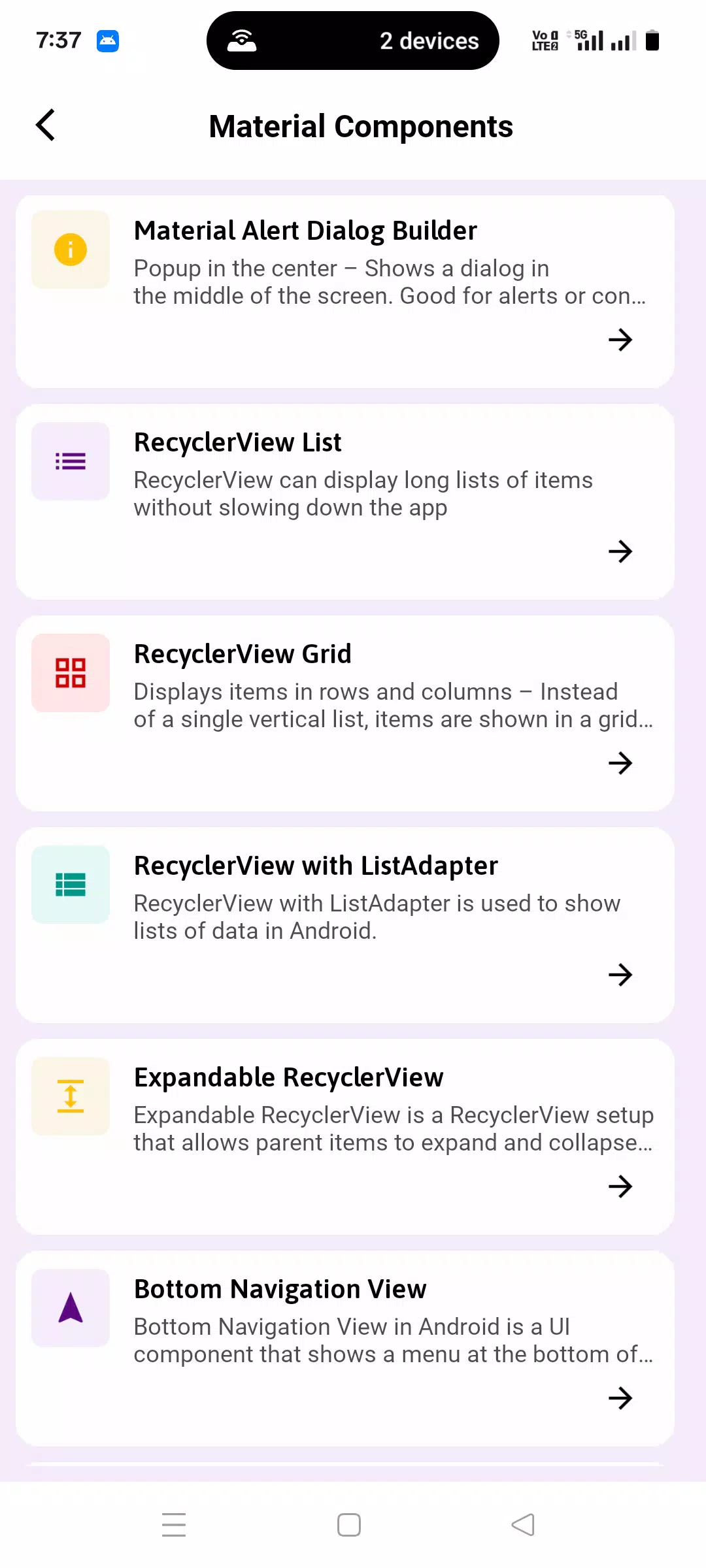
Task: Open the Bottom Navigation View card
Action: [x=345, y=1348]
